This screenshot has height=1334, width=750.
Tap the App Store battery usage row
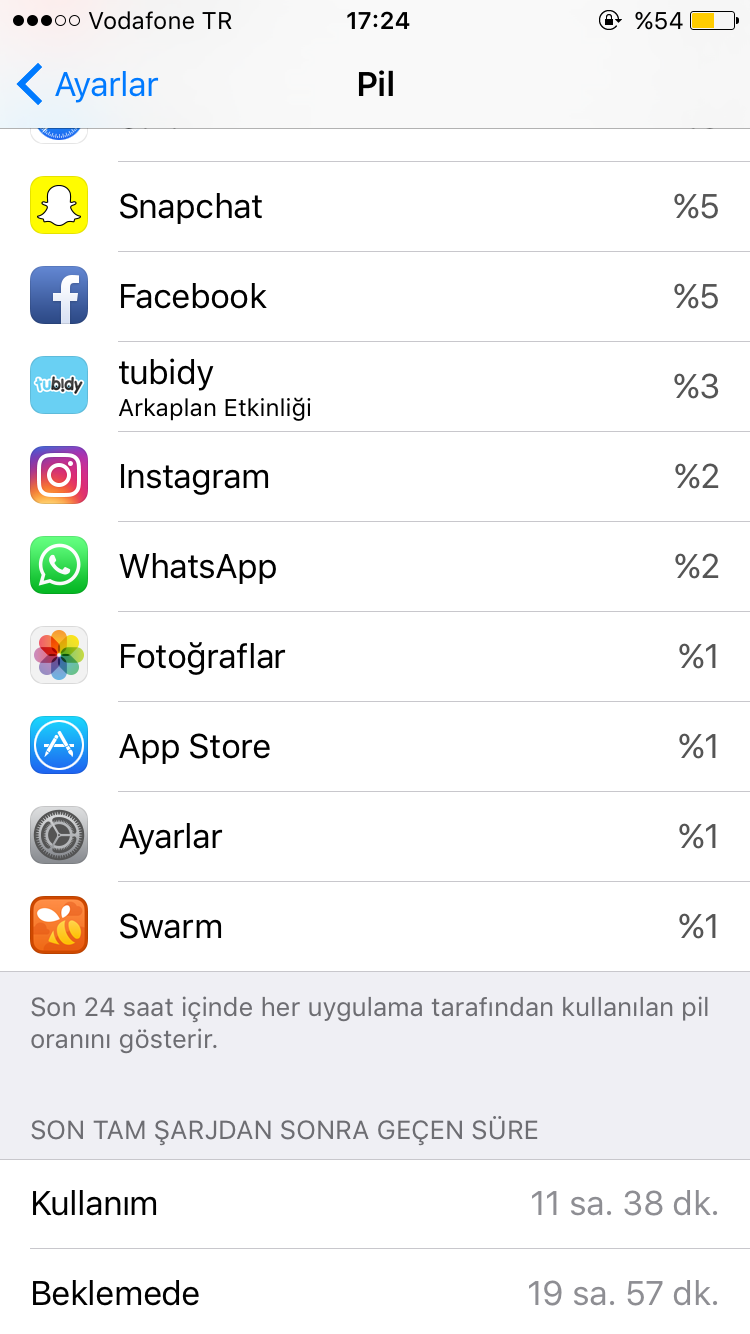375,746
